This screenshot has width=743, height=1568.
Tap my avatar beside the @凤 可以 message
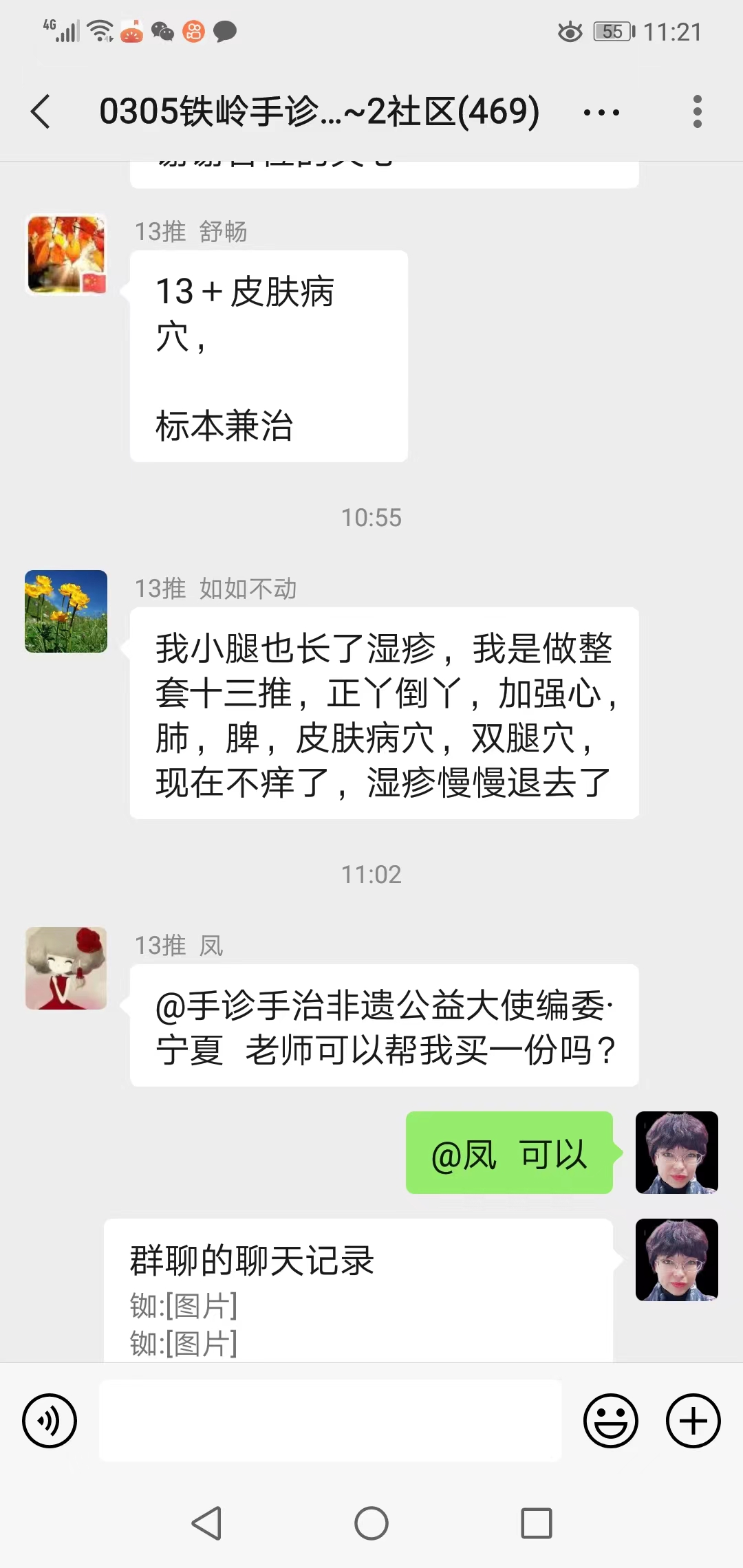677,1153
